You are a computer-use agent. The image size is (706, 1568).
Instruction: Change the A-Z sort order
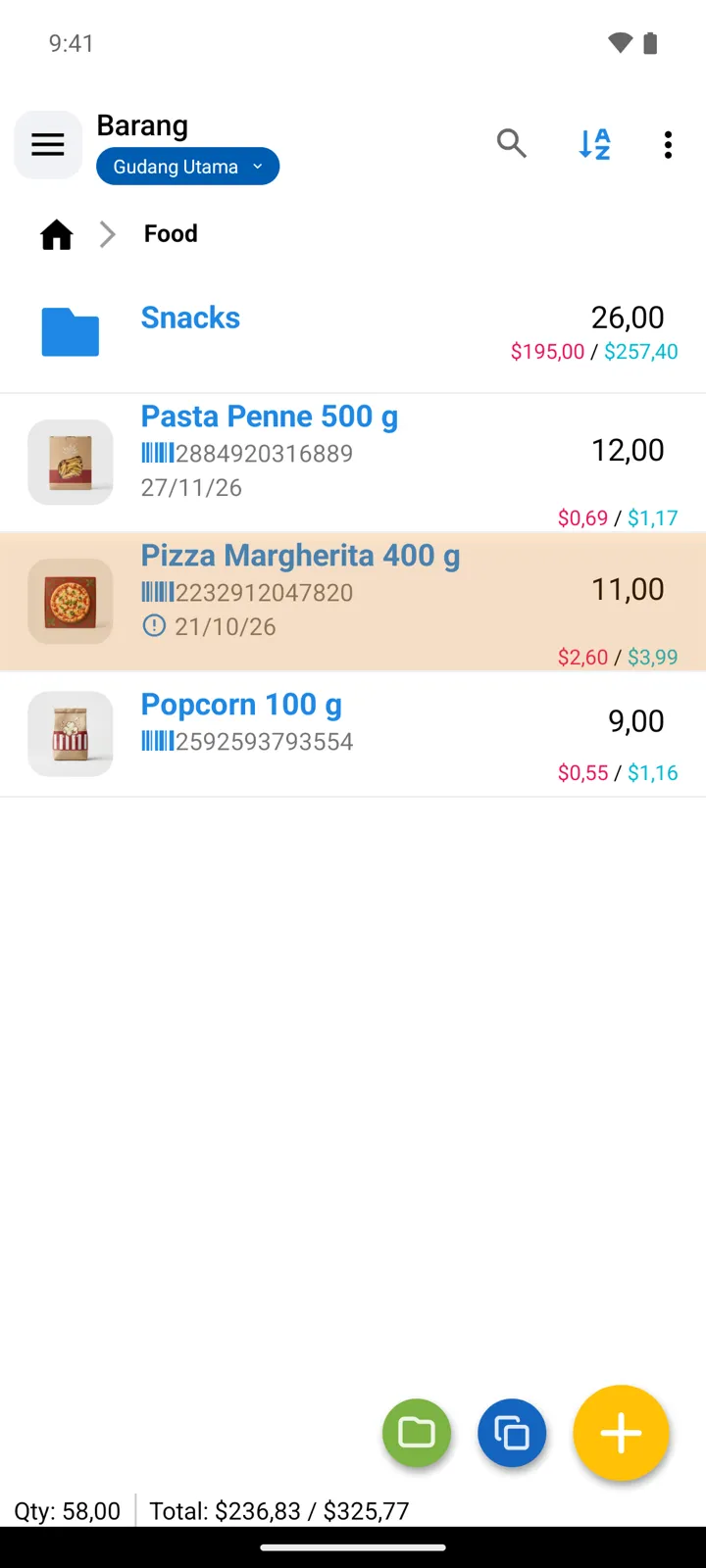click(x=594, y=144)
